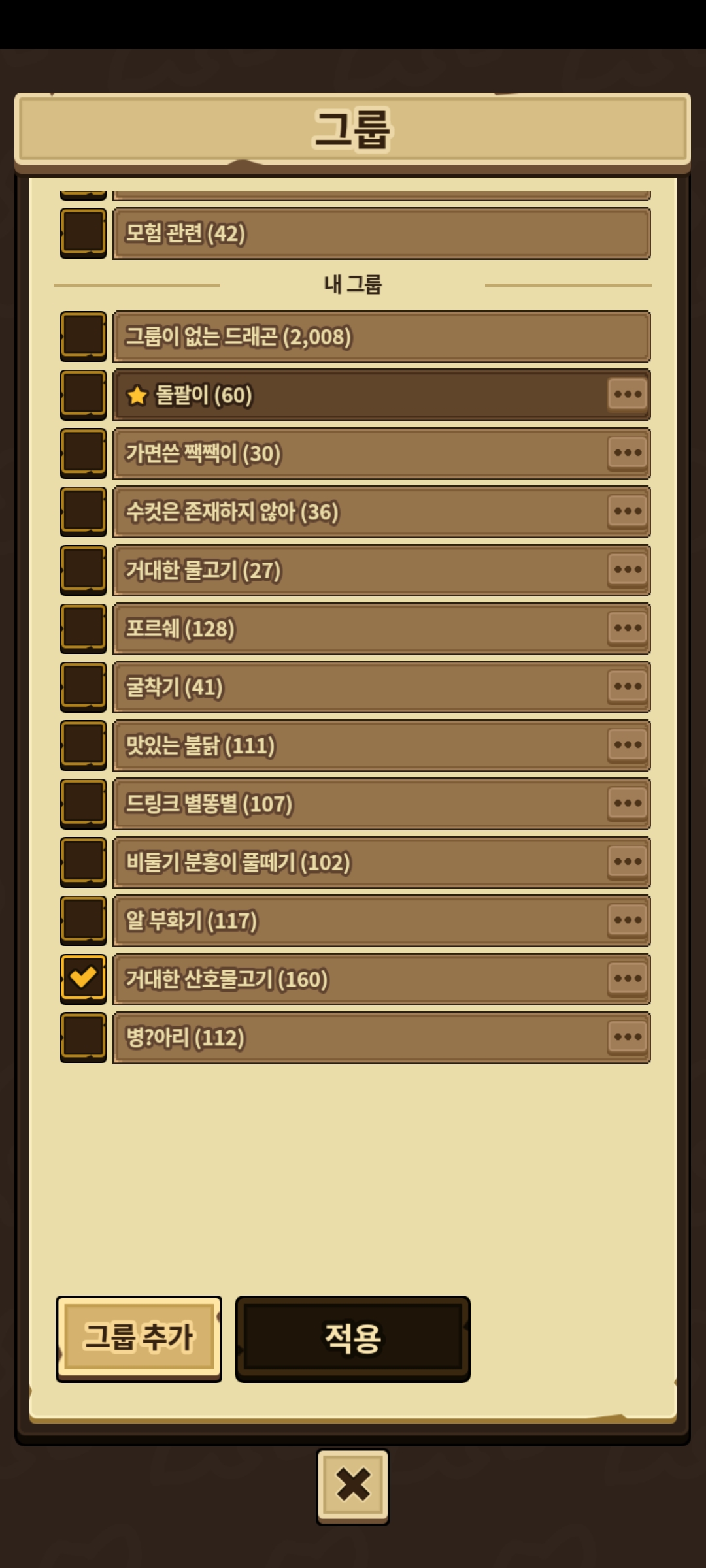Tap the 포르쉐 (128) group row
This screenshot has height=1568, width=706.
pyautogui.click(x=381, y=629)
